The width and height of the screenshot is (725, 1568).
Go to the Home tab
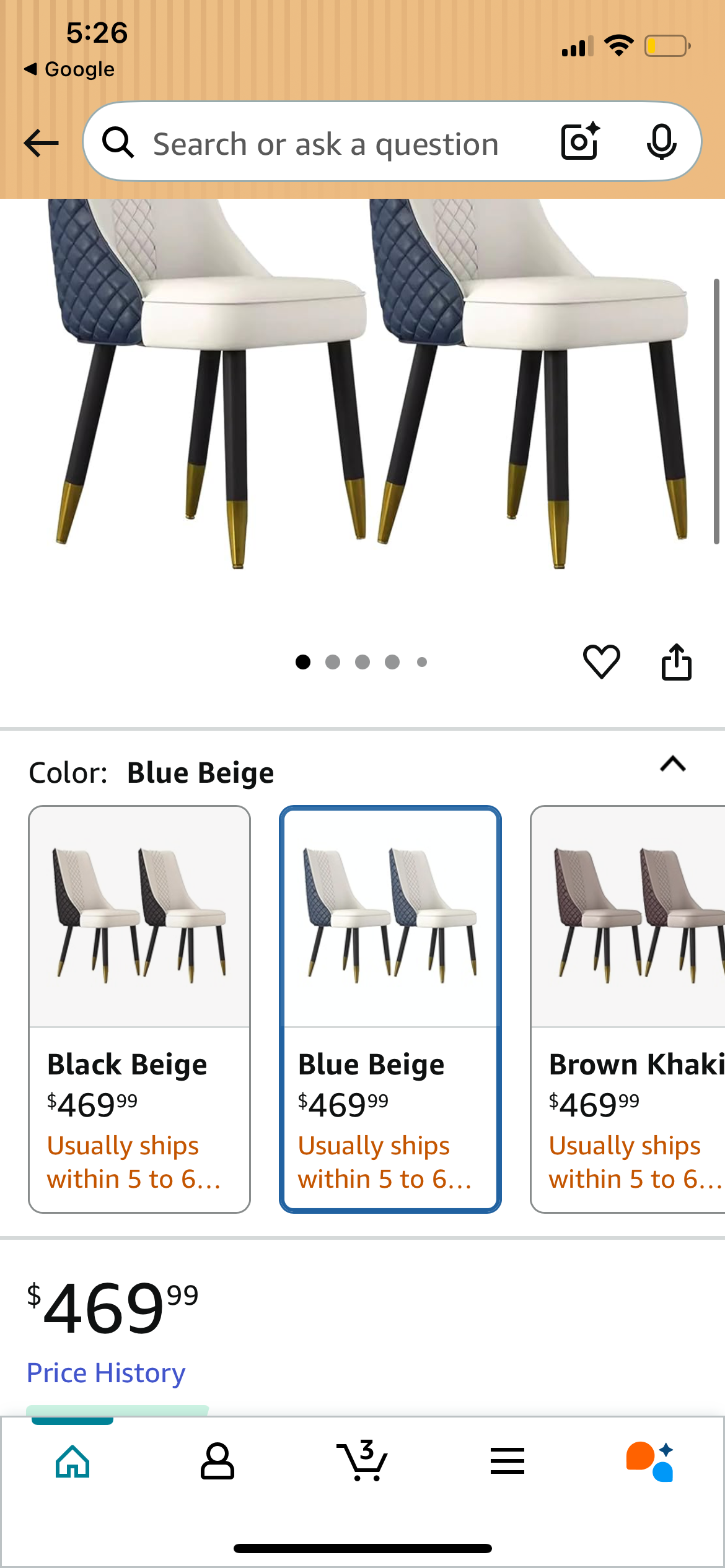(x=72, y=1461)
